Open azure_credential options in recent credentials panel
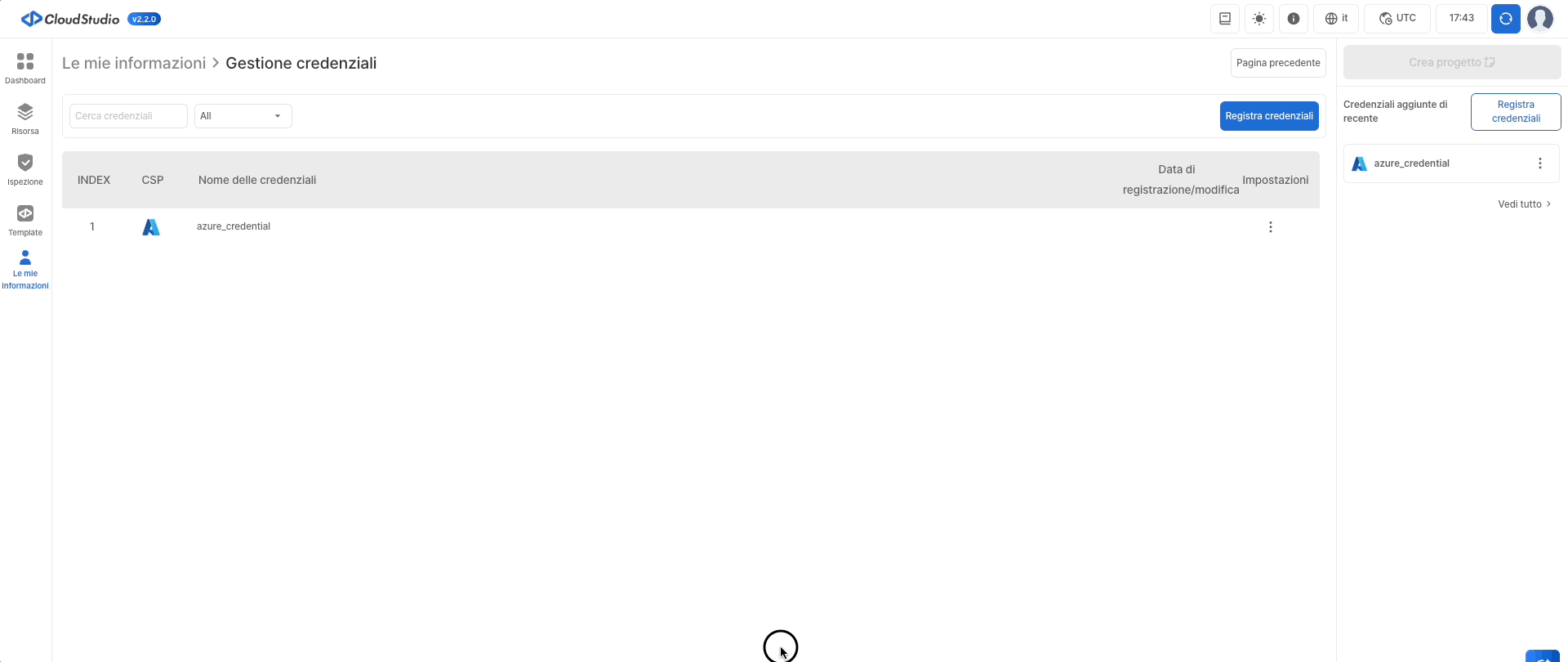The height and width of the screenshot is (662, 1568). (x=1539, y=163)
